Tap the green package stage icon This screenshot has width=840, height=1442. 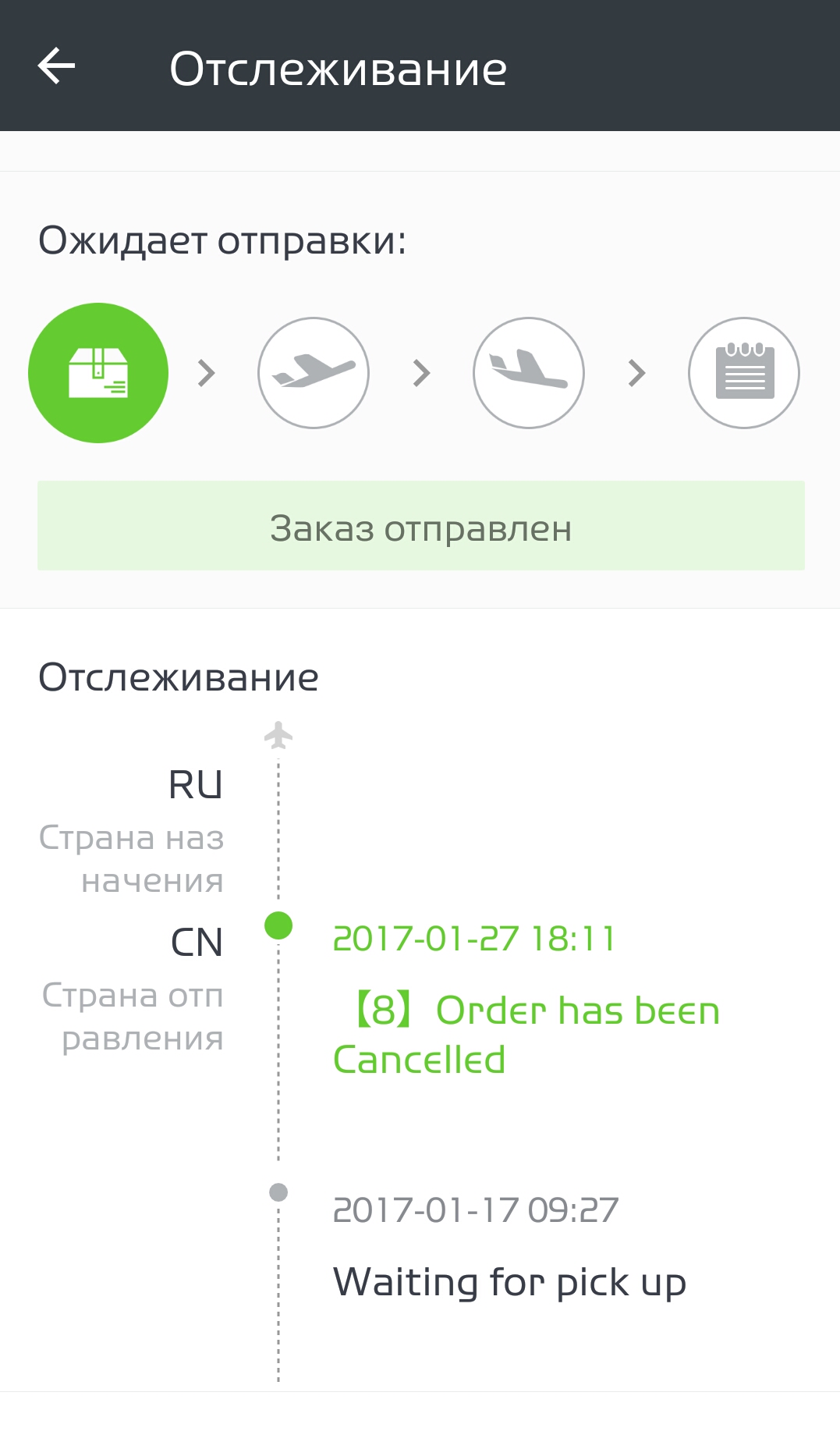click(98, 373)
